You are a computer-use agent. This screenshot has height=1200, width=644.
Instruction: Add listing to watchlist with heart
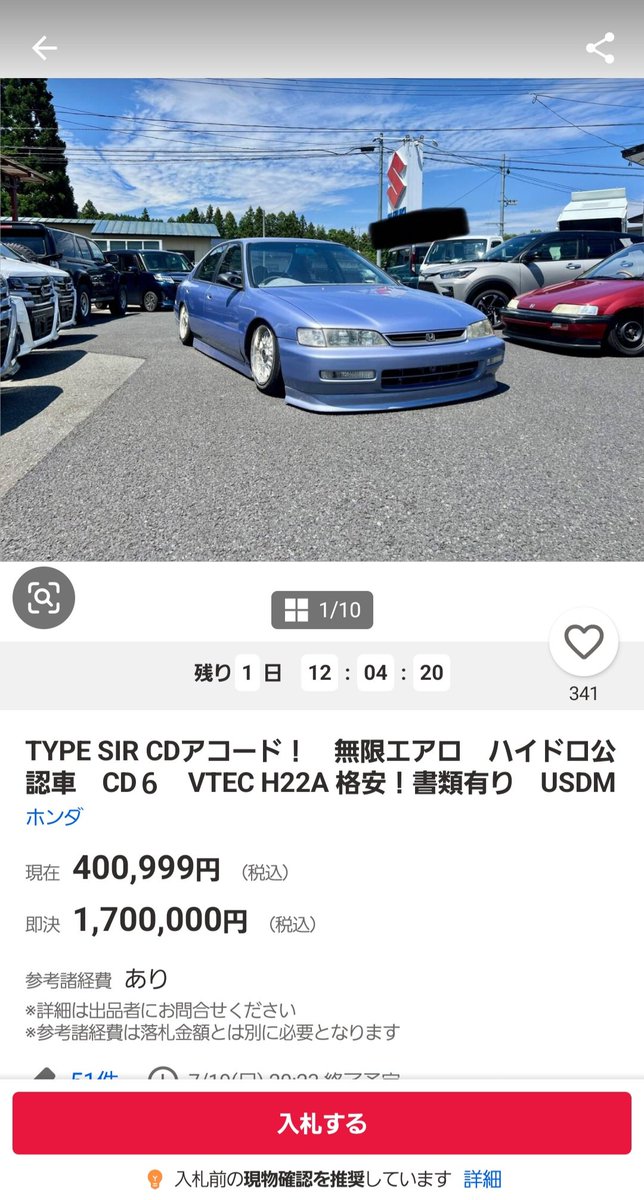pos(584,642)
